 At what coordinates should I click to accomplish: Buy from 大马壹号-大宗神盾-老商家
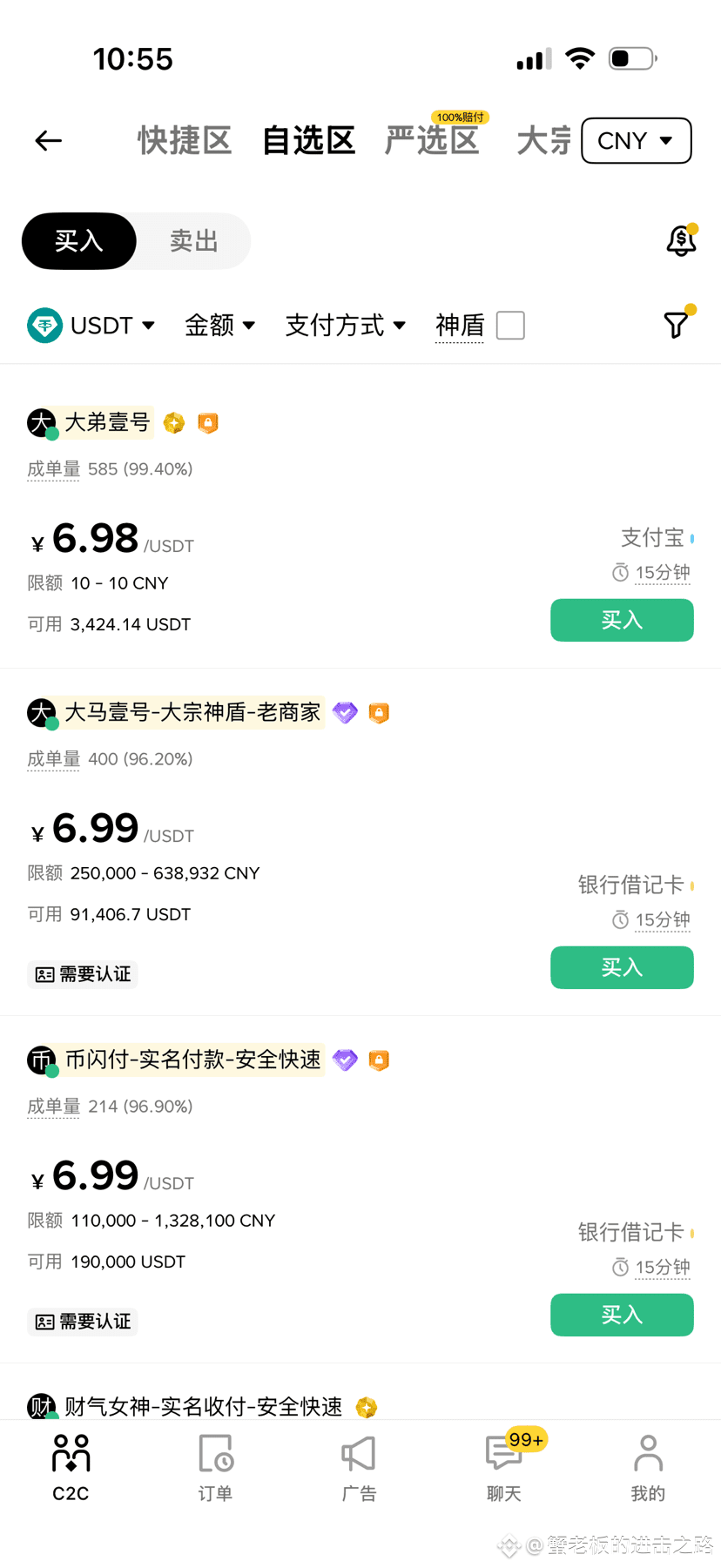click(622, 967)
